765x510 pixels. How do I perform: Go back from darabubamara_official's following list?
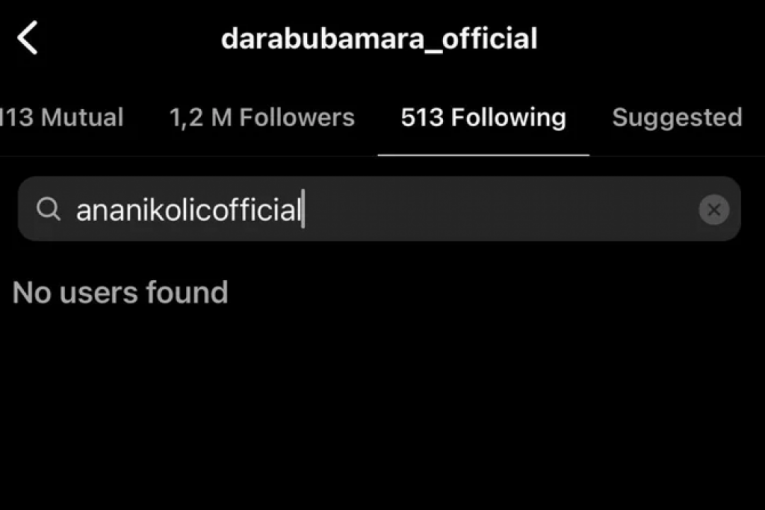tap(28, 39)
